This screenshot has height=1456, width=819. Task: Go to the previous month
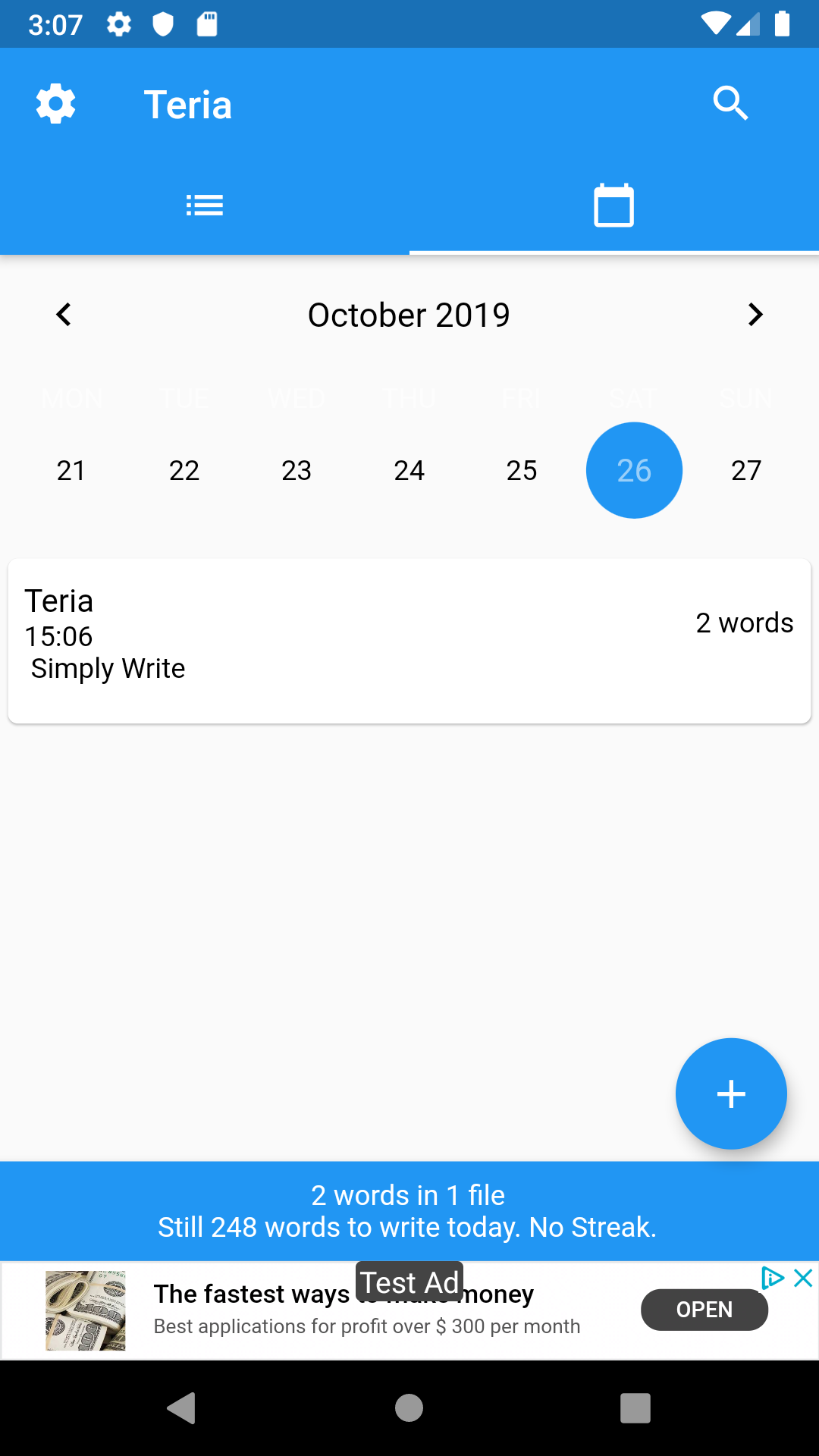pos(64,315)
